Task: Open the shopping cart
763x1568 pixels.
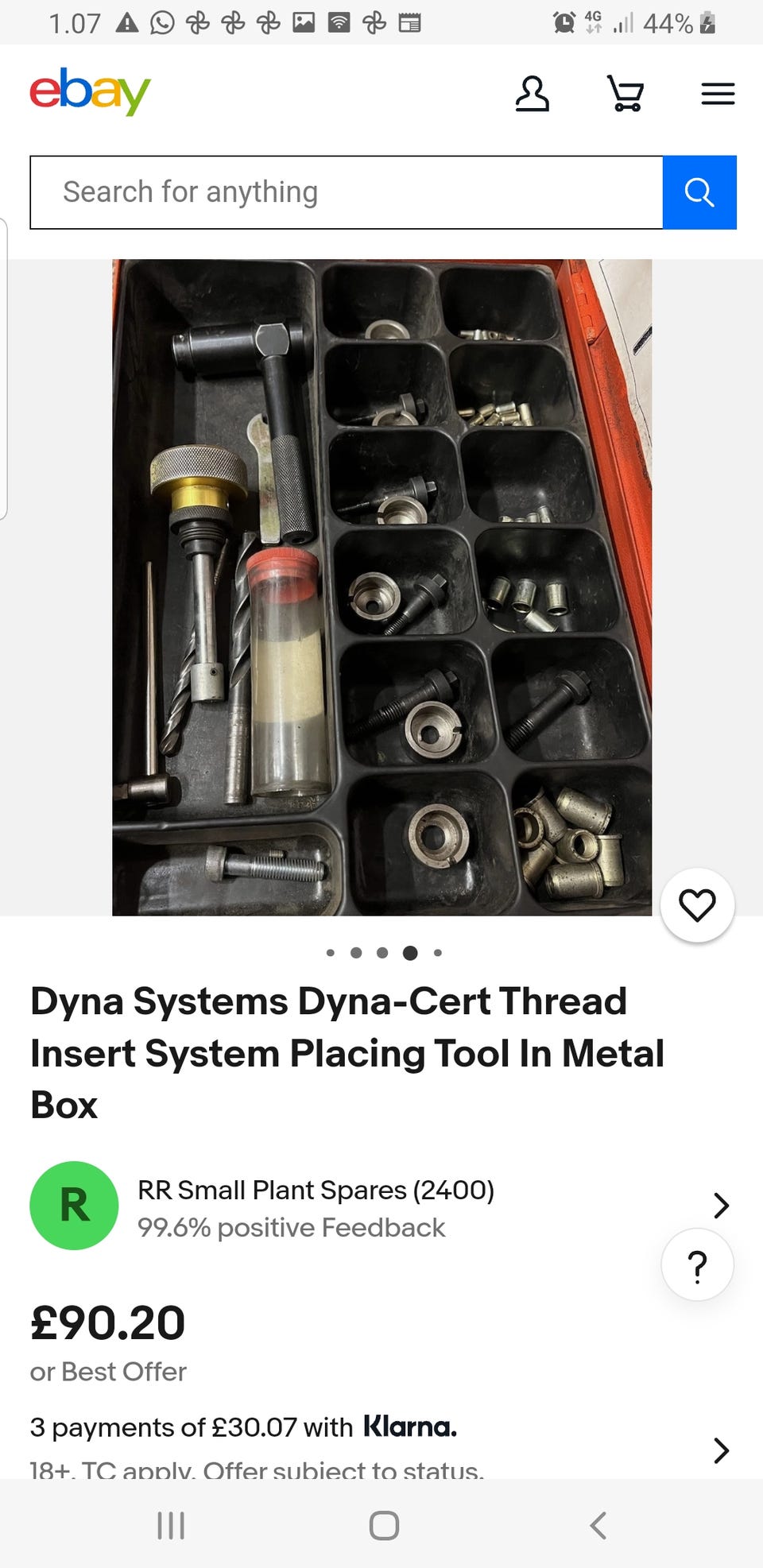Action: pyautogui.click(x=626, y=94)
